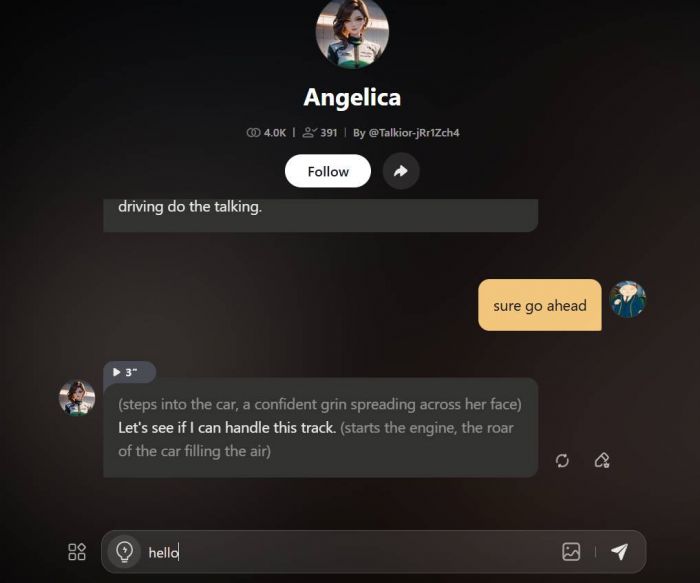Open Angelica's avatar at the top
Viewport: 700px width, 583px height.
pyautogui.click(x=351, y=35)
